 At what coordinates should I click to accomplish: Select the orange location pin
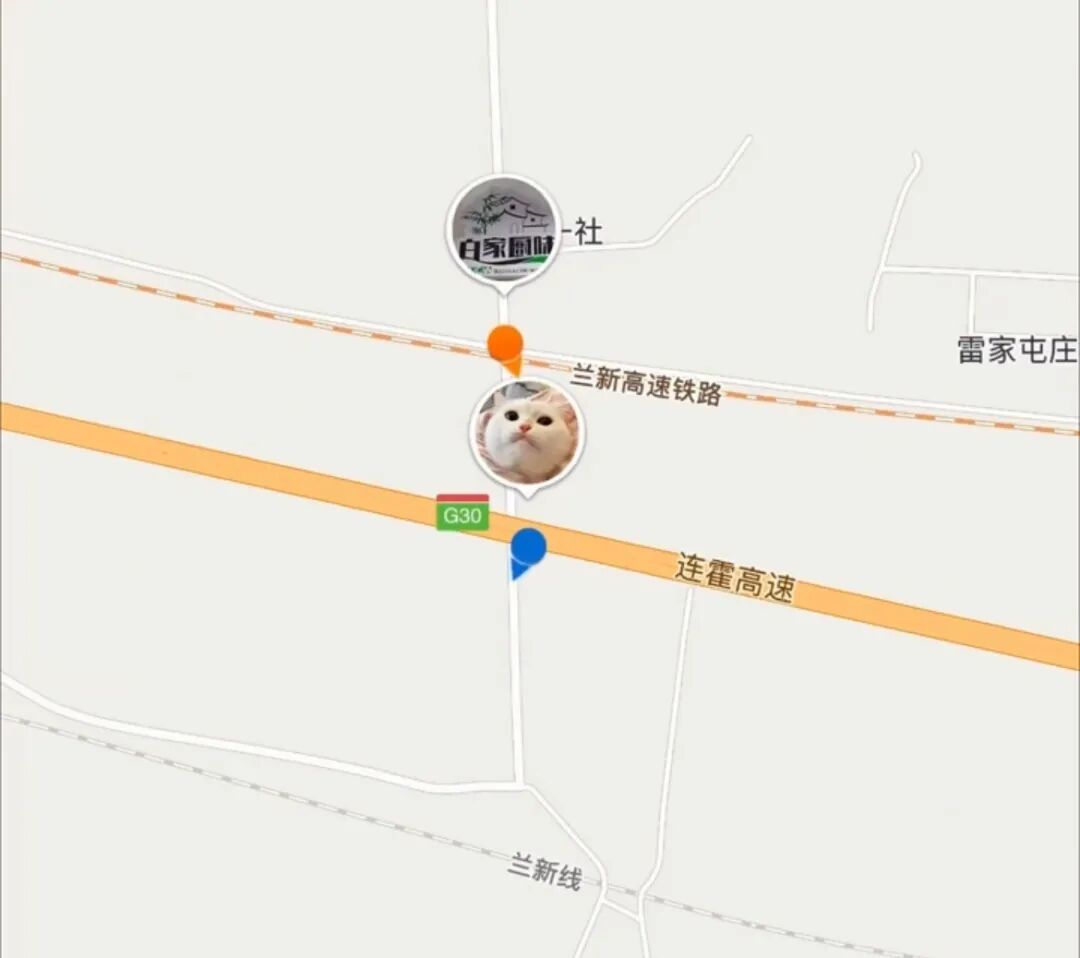tap(506, 348)
